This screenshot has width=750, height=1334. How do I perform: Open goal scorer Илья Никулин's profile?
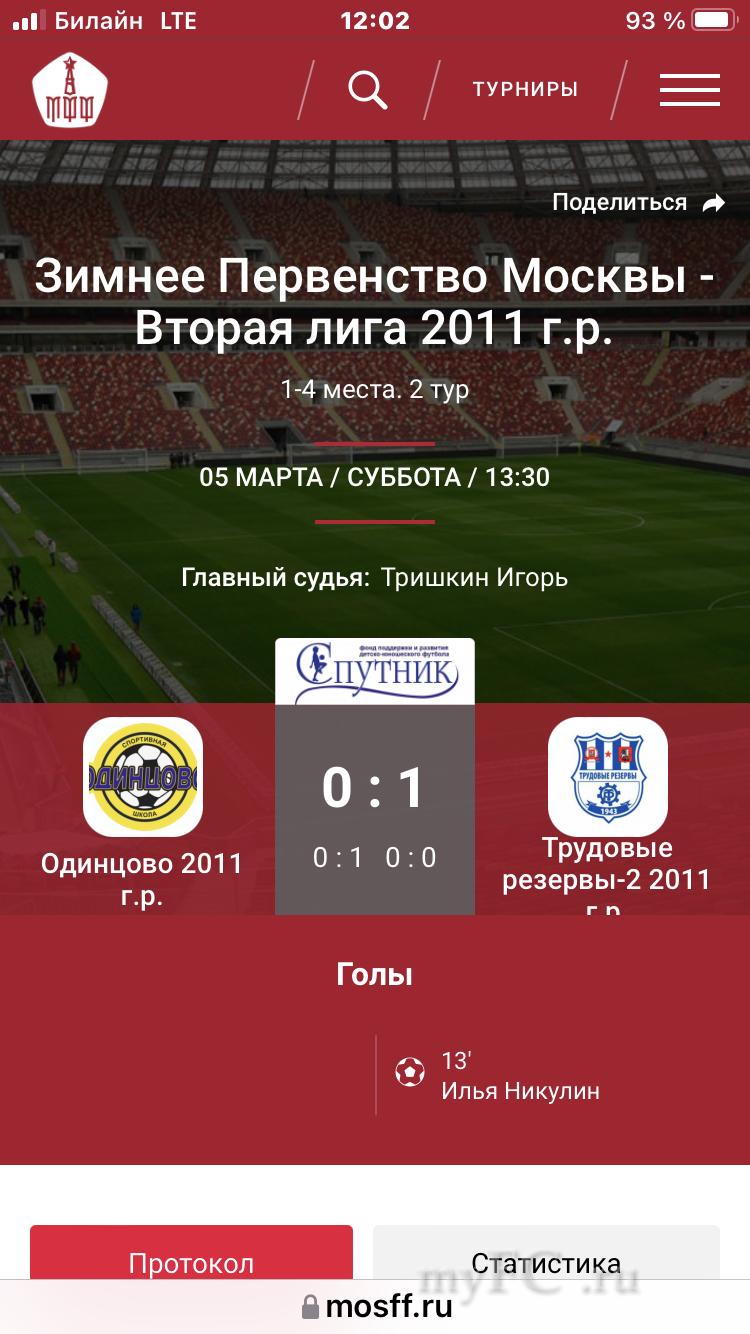coord(520,1091)
